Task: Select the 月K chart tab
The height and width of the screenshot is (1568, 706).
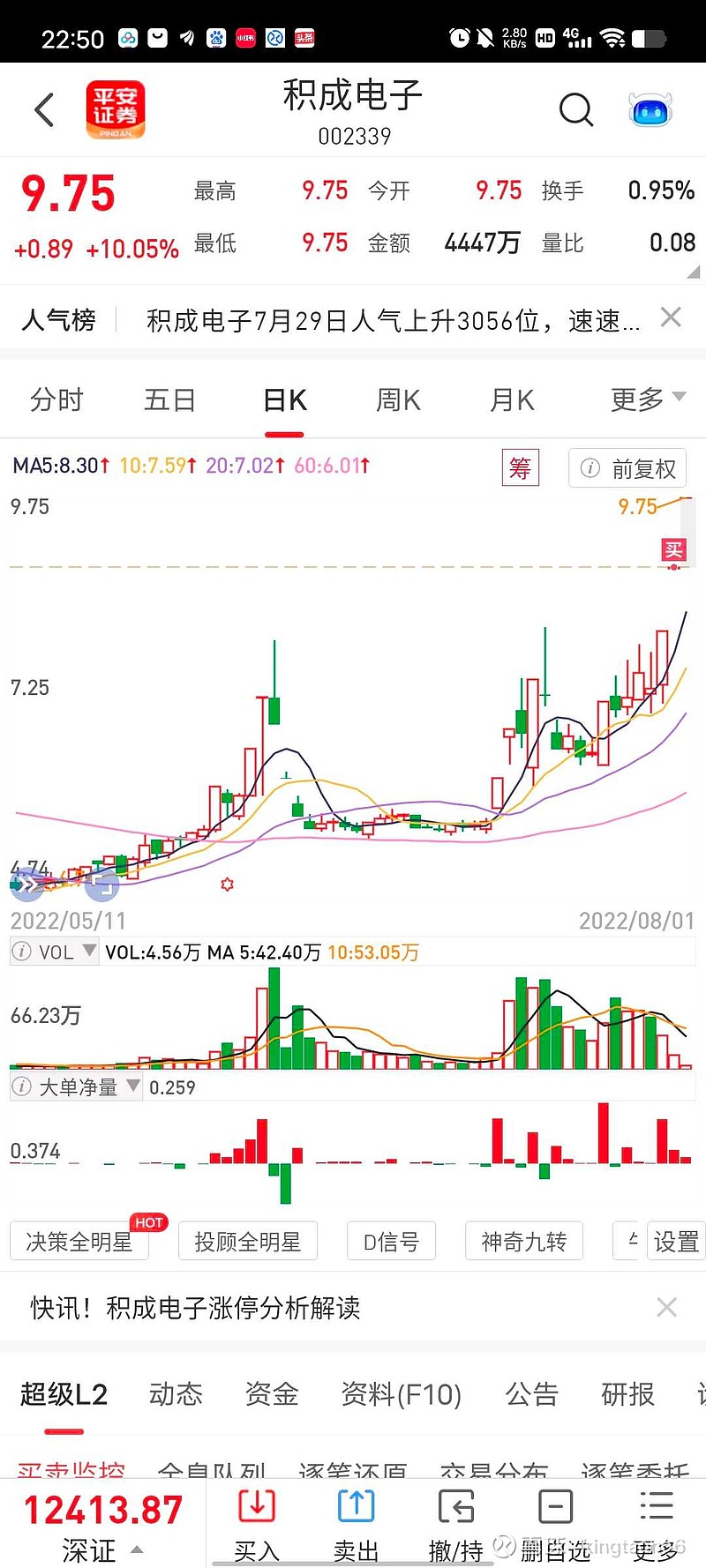Action: (512, 399)
